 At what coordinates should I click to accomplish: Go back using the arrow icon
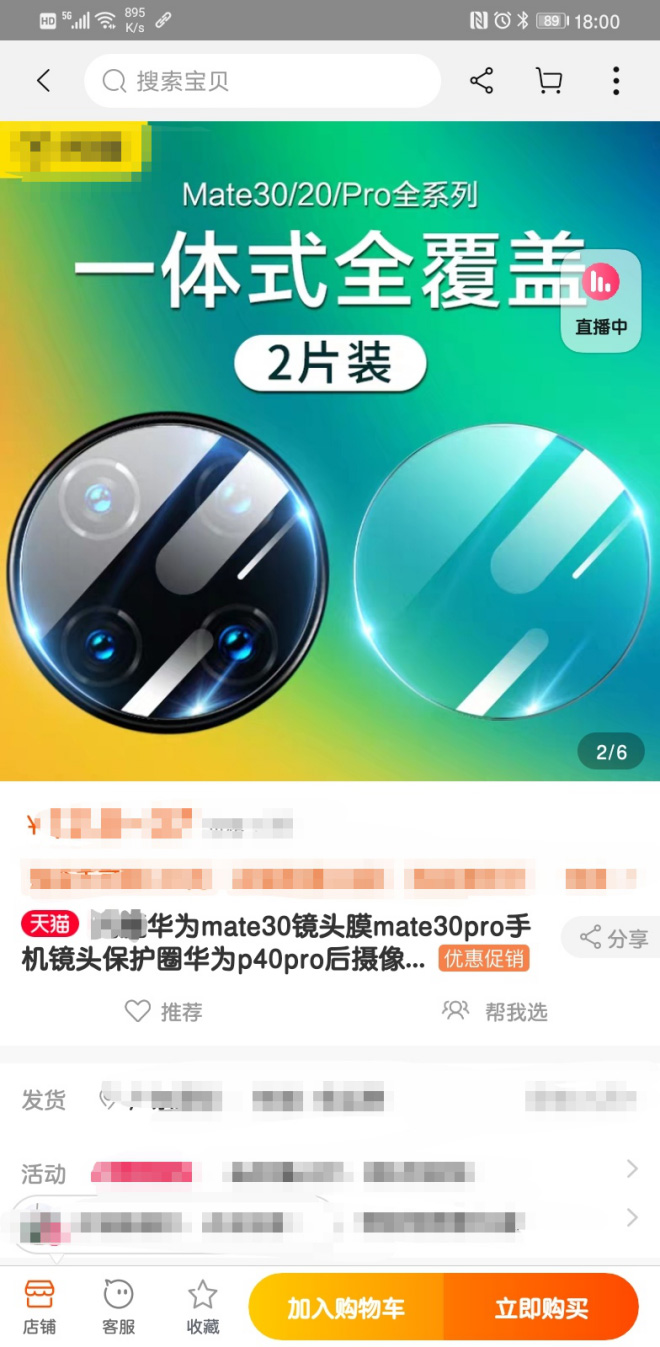(43, 81)
